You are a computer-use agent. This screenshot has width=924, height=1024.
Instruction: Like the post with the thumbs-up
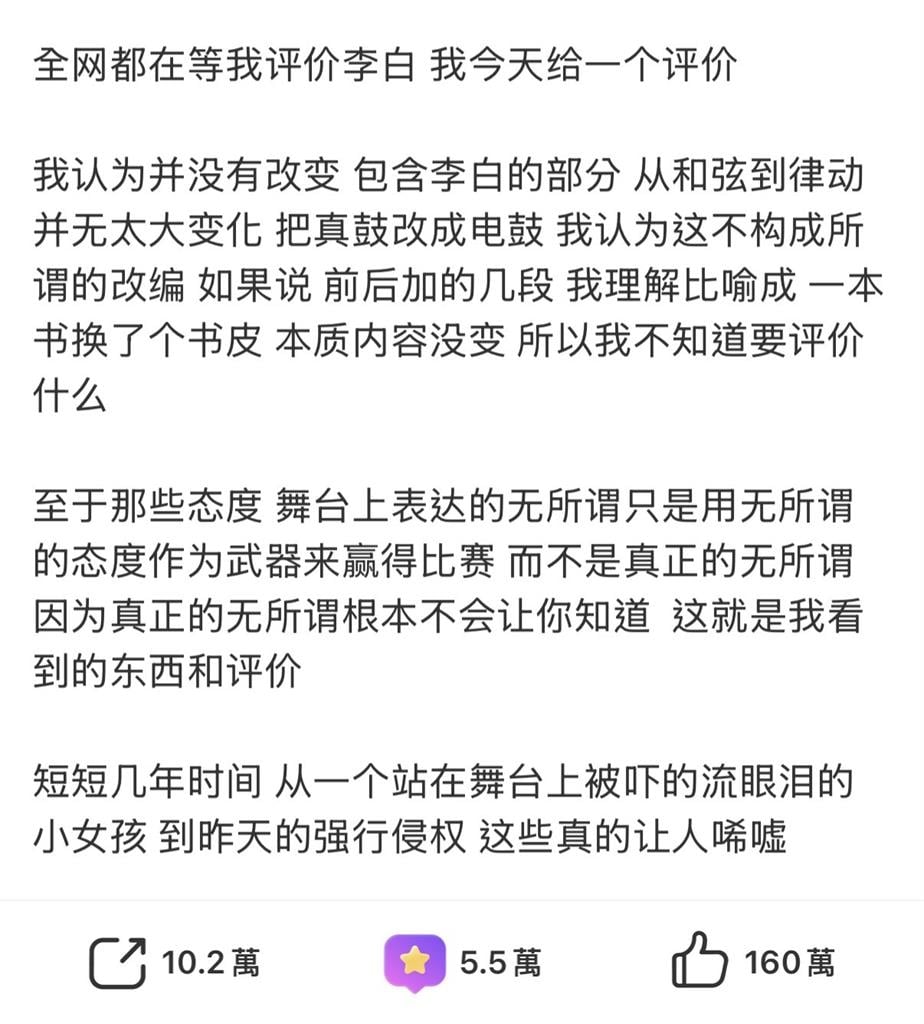[703, 956]
